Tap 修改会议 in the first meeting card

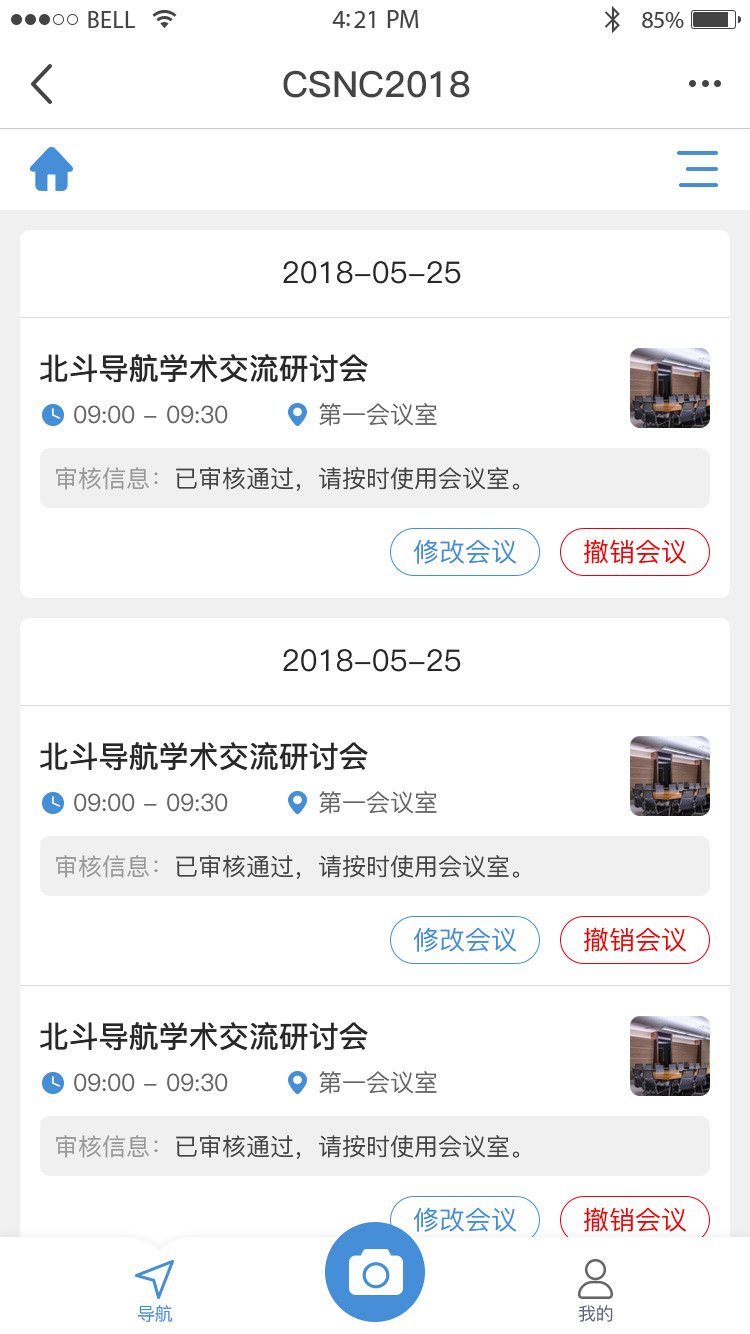tap(465, 552)
